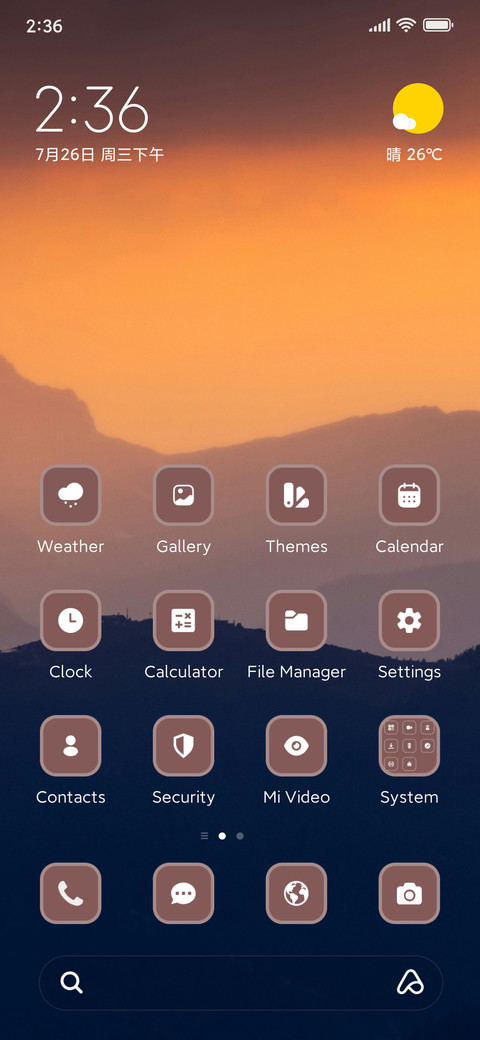
Task: Tap the bottom search bar
Action: [x=241, y=983]
